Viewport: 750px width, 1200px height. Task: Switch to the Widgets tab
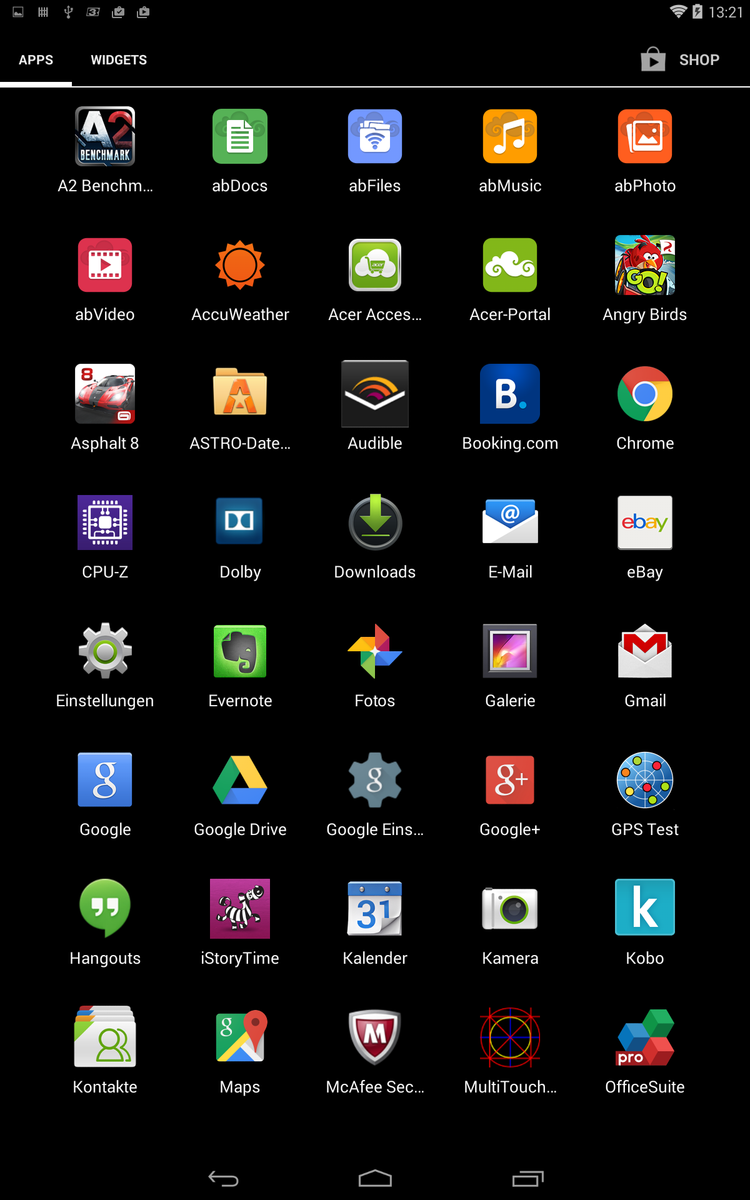(118, 60)
